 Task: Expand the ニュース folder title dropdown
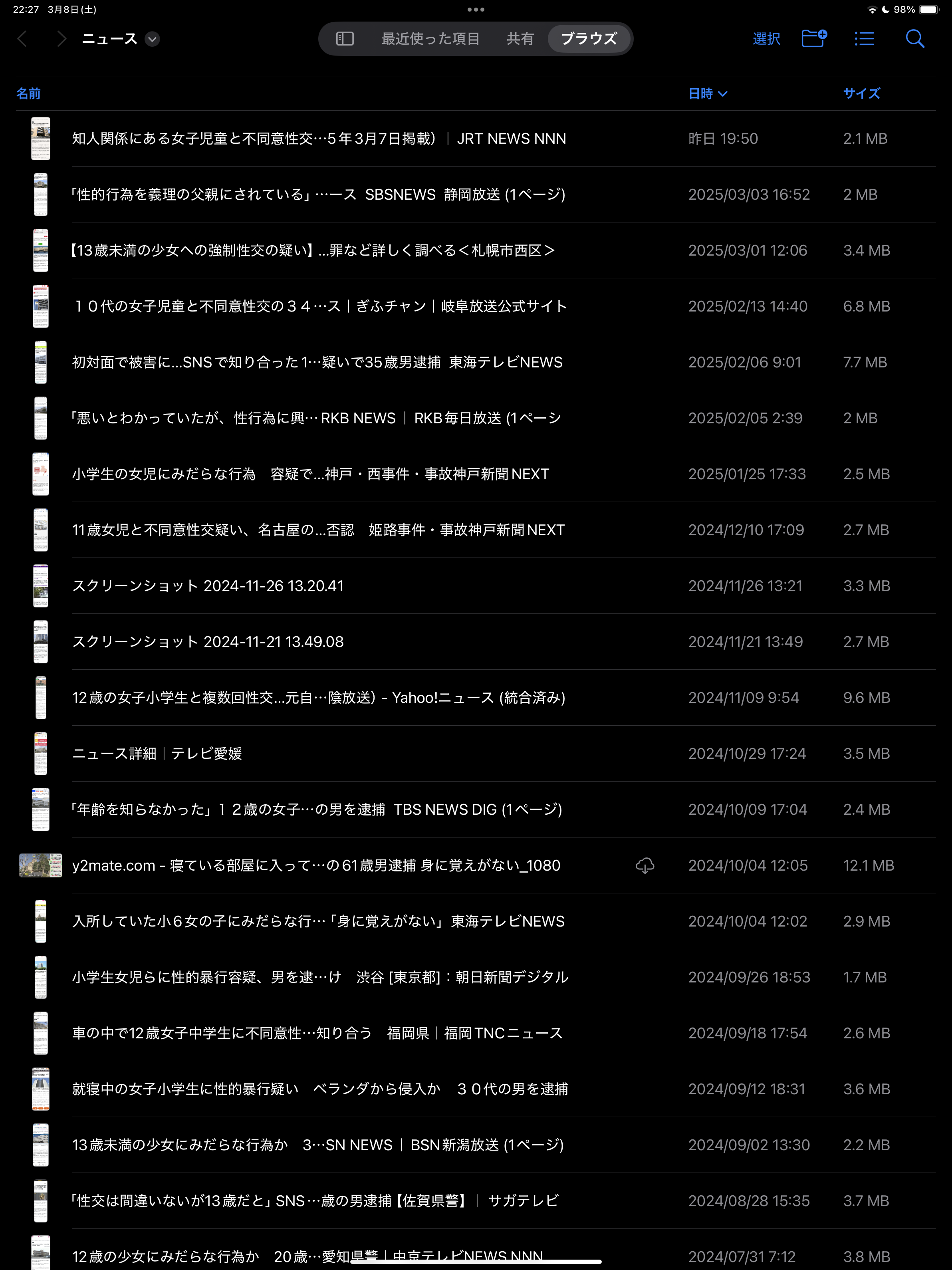[152, 39]
